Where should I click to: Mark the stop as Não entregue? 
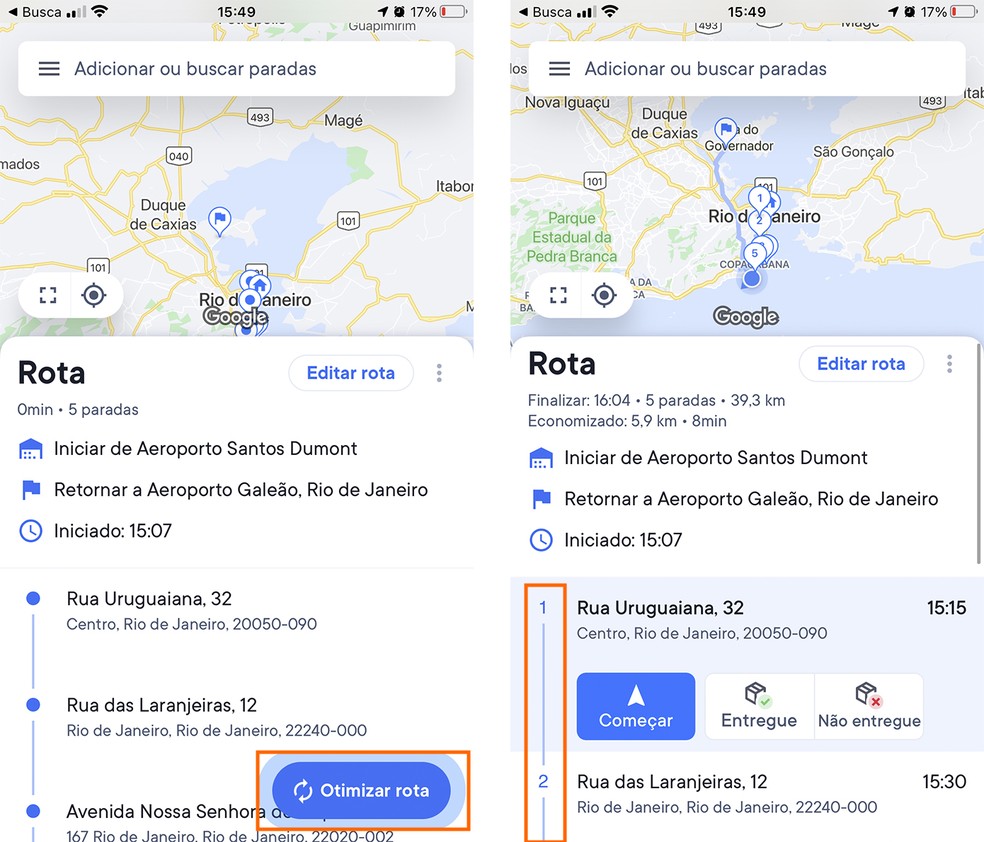pos(868,706)
